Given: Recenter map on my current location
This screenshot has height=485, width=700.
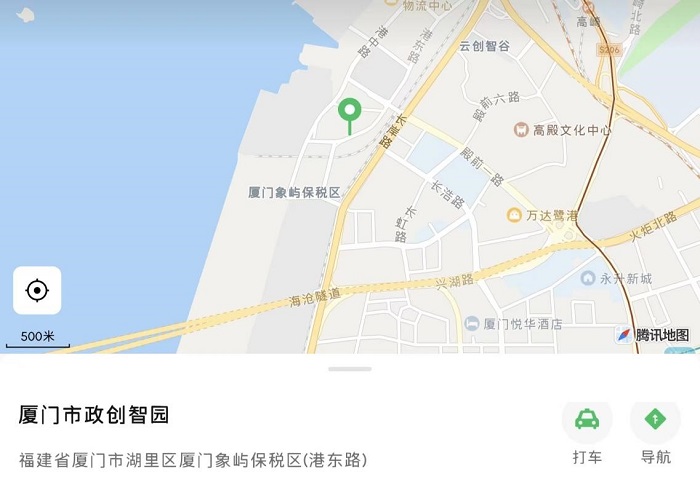Looking at the screenshot, I should pos(37,291).
